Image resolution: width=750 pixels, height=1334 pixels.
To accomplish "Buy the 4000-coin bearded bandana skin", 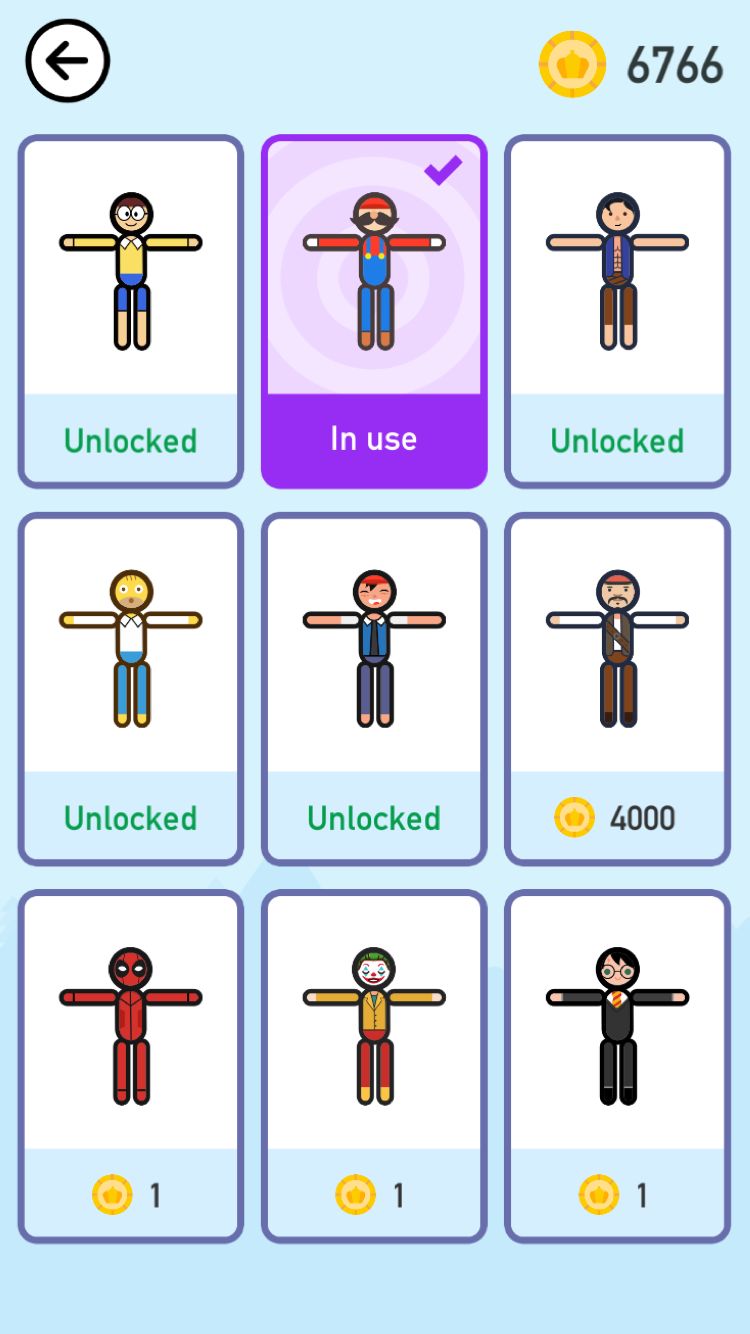I will click(617, 688).
